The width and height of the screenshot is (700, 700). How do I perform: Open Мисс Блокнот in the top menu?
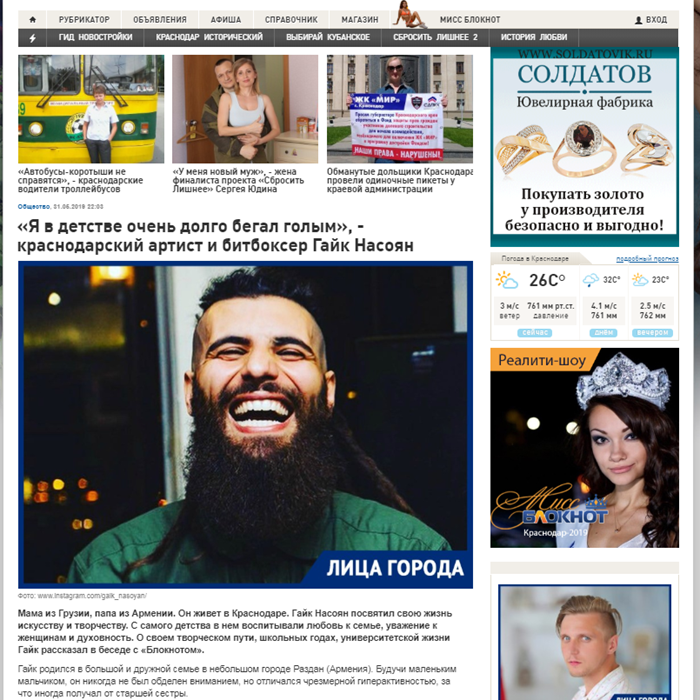[470, 19]
